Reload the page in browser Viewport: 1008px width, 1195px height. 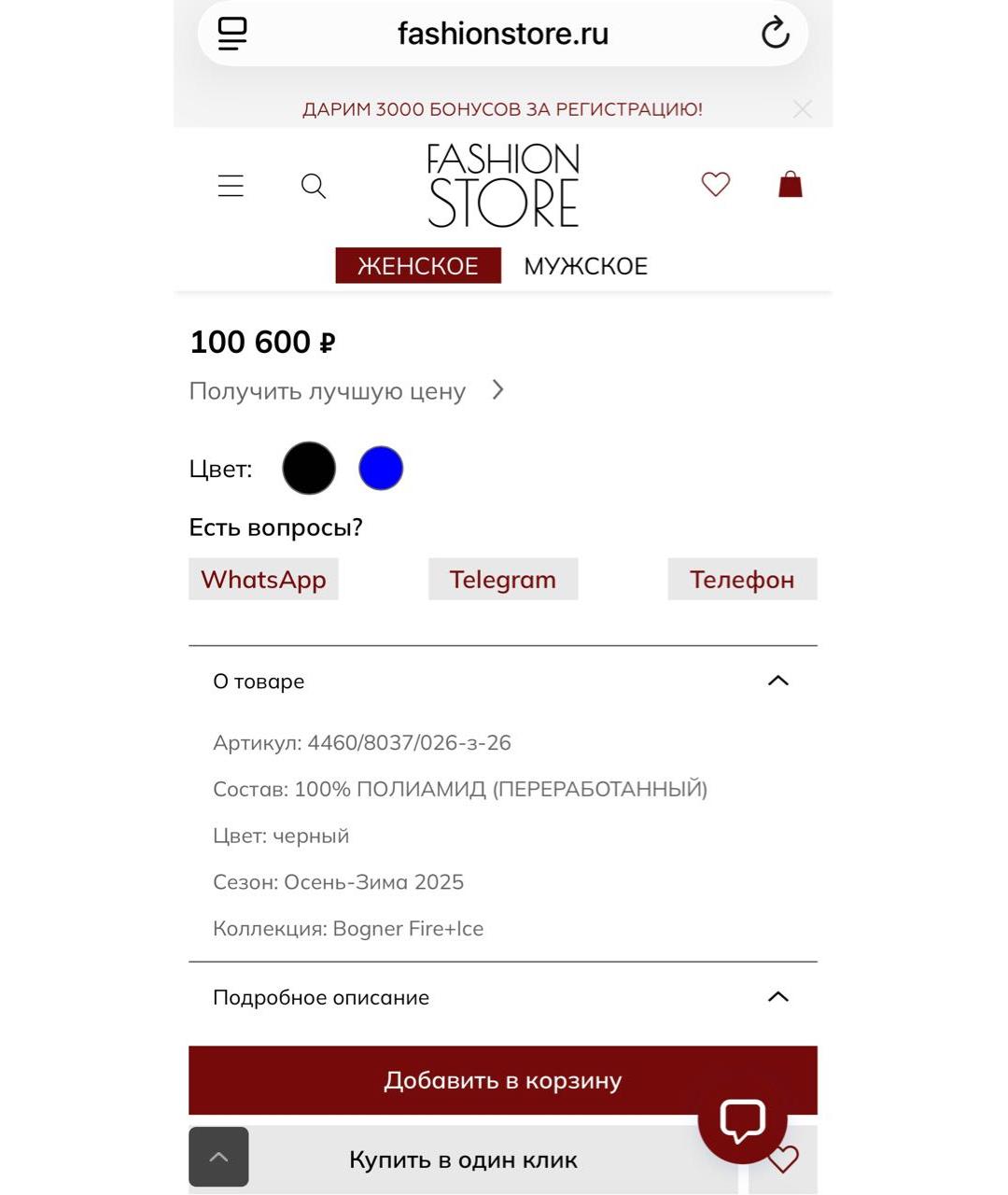pyautogui.click(x=775, y=34)
